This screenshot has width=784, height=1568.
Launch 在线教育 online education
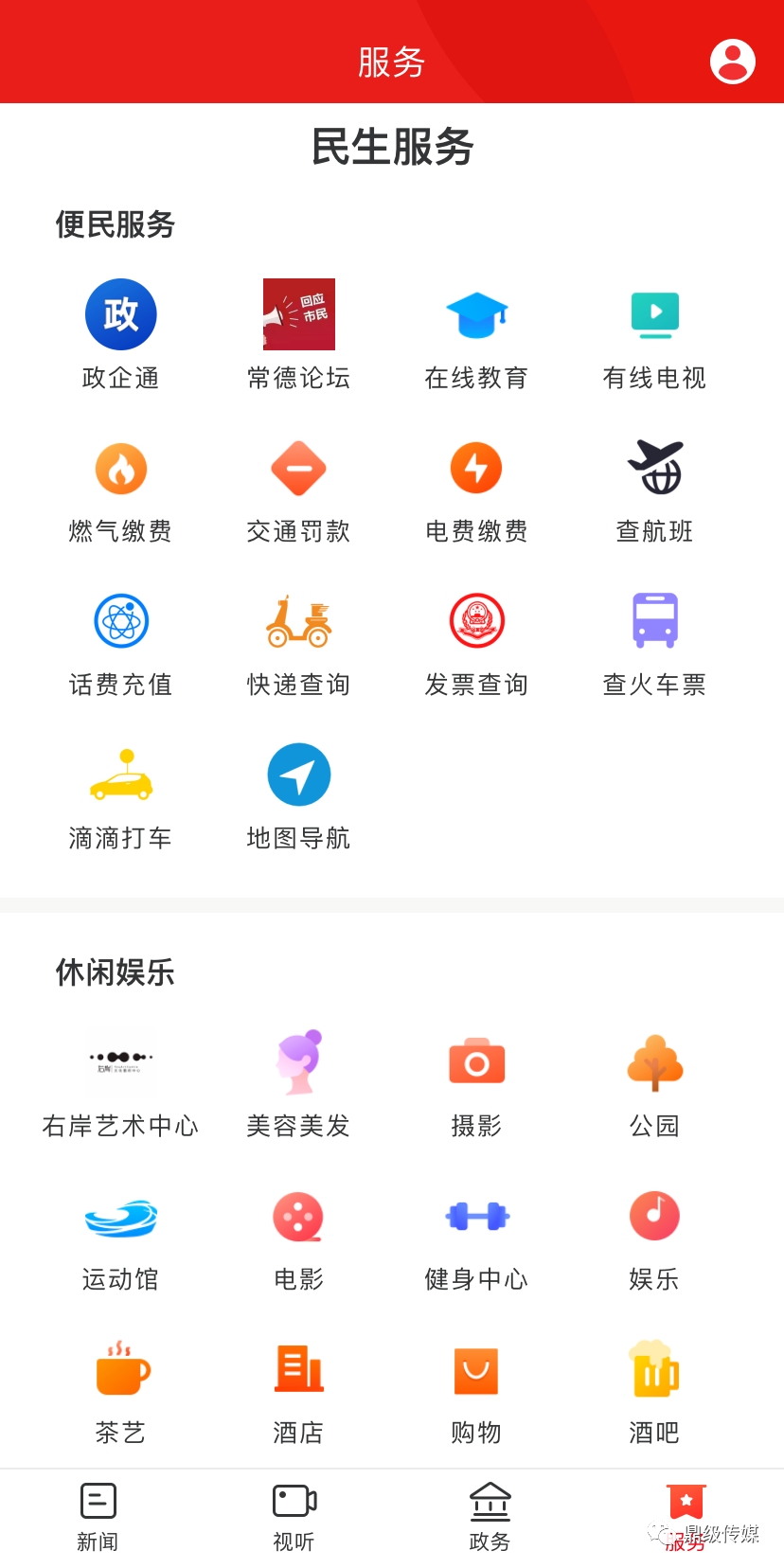[x=476, y=333]
